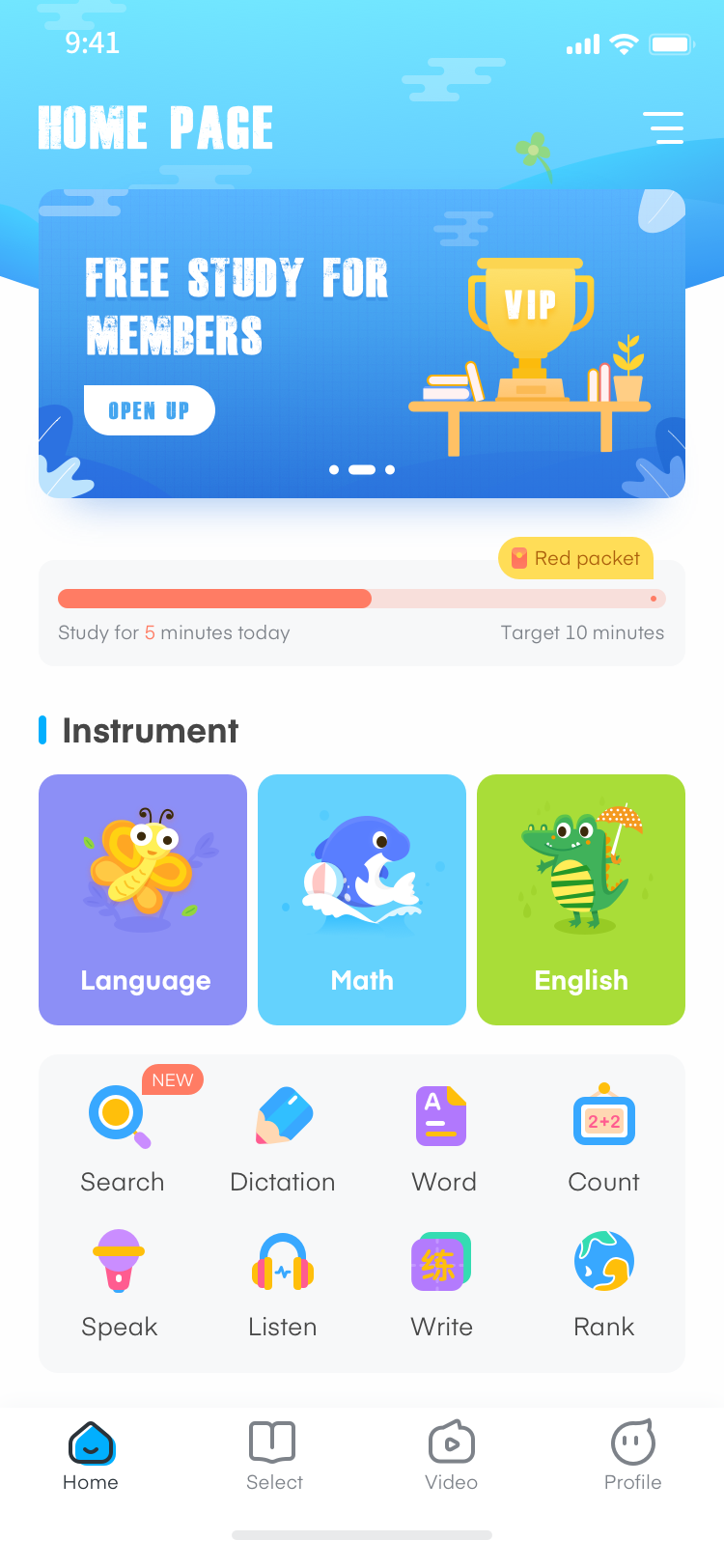
Task: Select the Home tab
Action: [x=91, y=1456]
